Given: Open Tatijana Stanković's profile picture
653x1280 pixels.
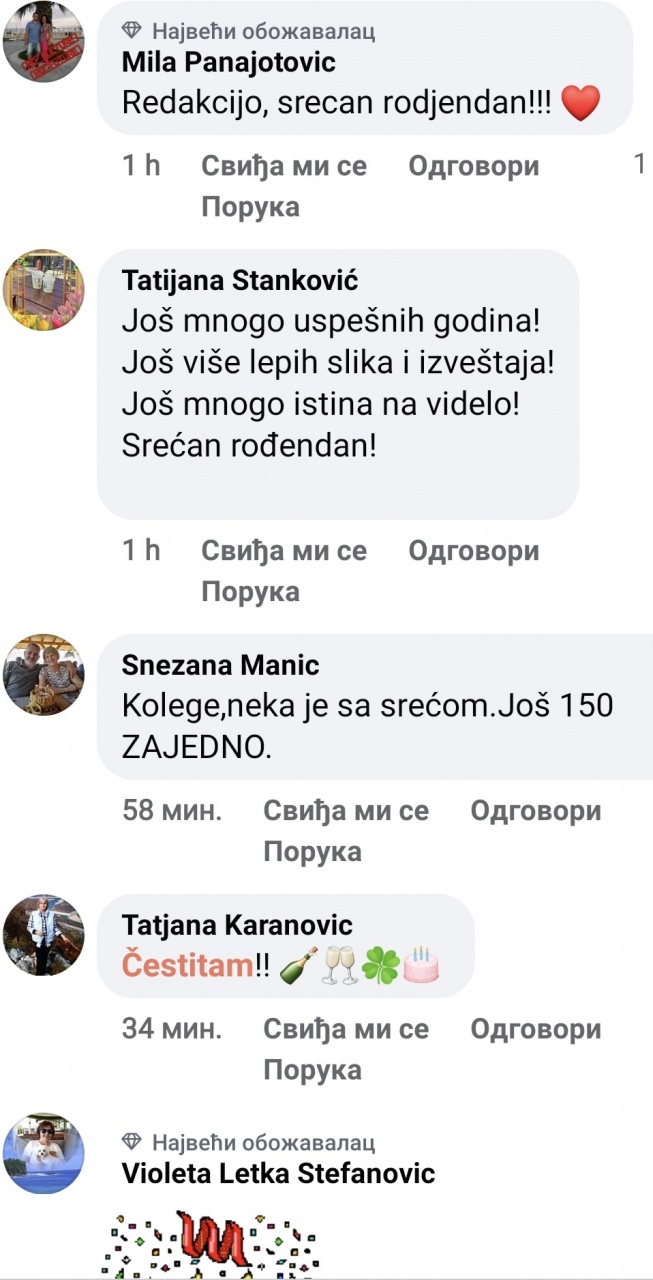Looking at the screenshot, I should coord(44,290).
